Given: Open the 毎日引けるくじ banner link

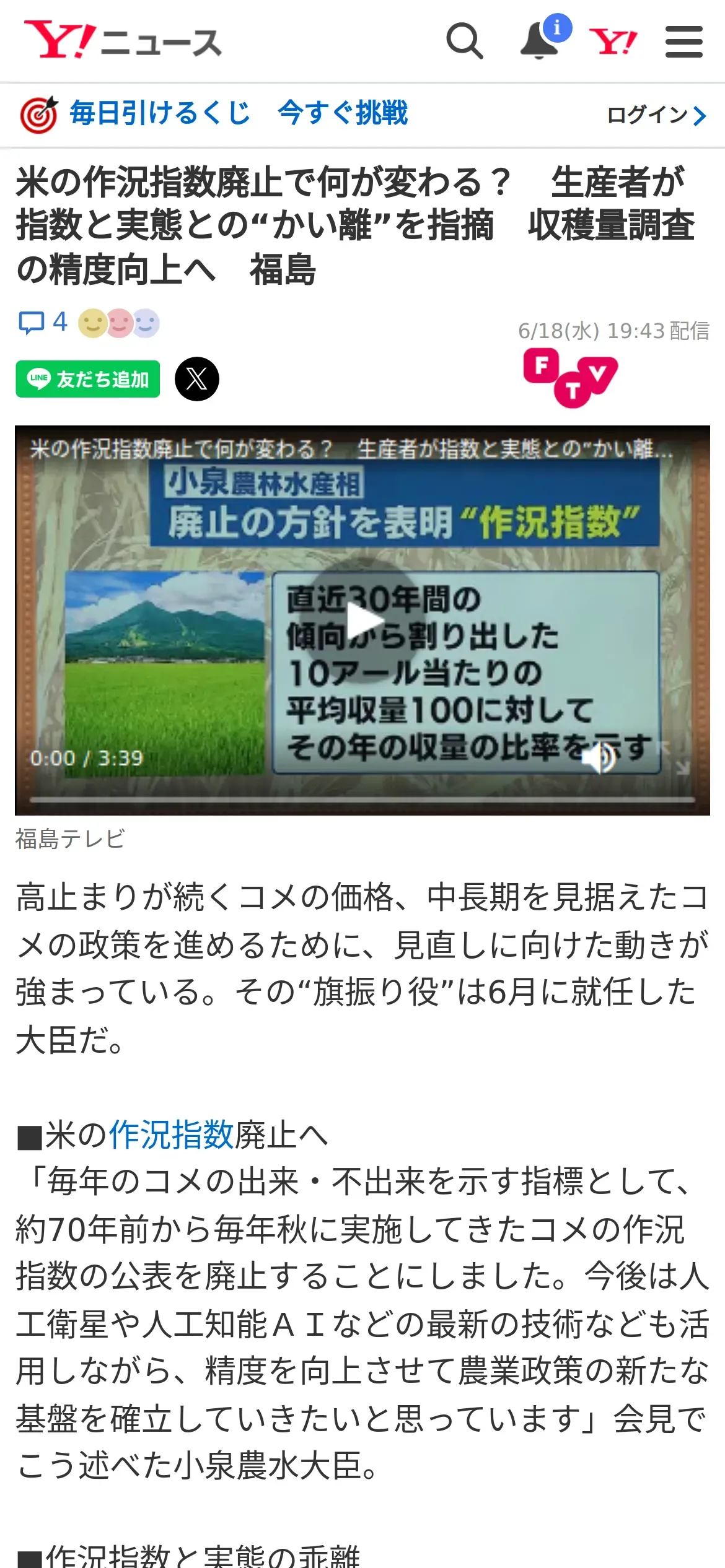Looking at the screenshot, I should point(214,114).
